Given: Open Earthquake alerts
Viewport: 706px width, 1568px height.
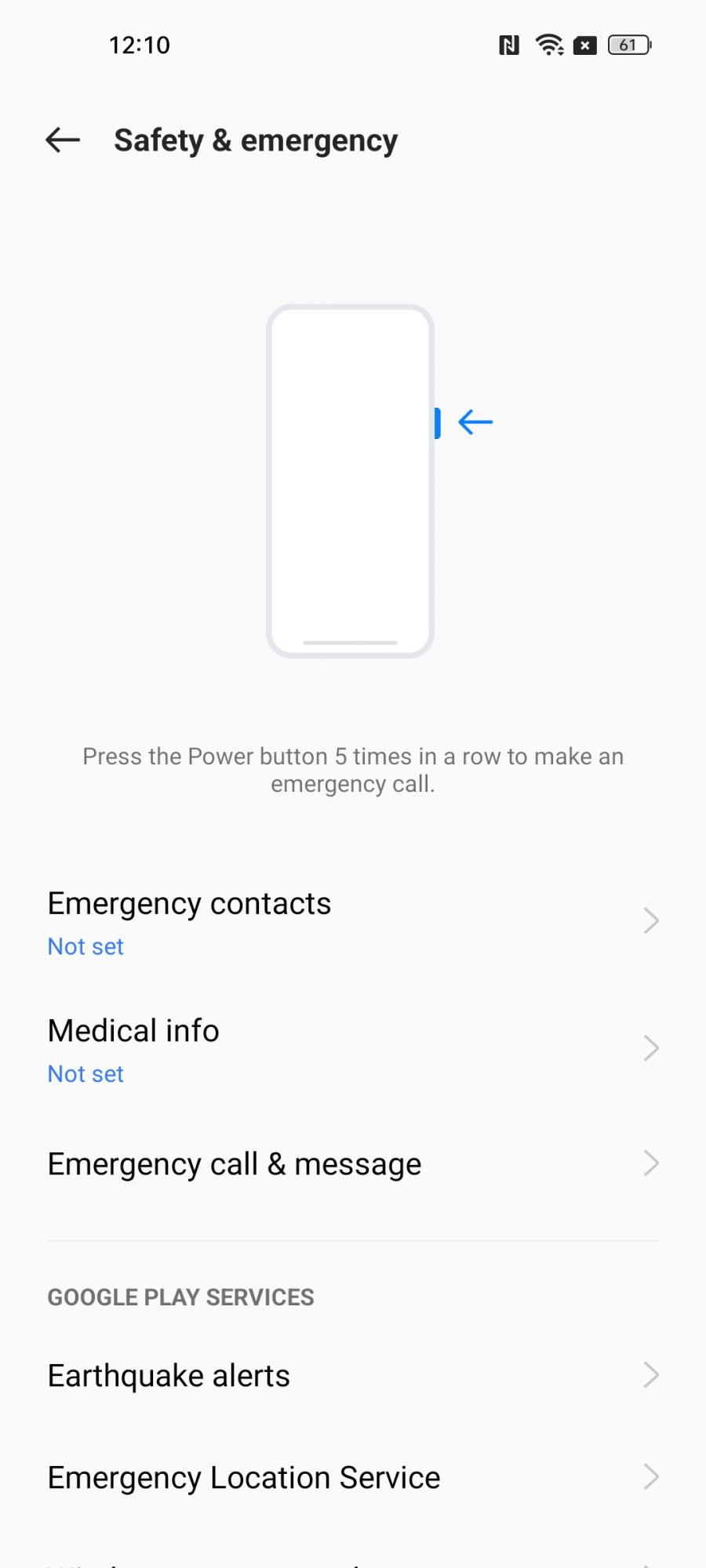Looking at the screenshot, I should click(x=353, y=1376).
